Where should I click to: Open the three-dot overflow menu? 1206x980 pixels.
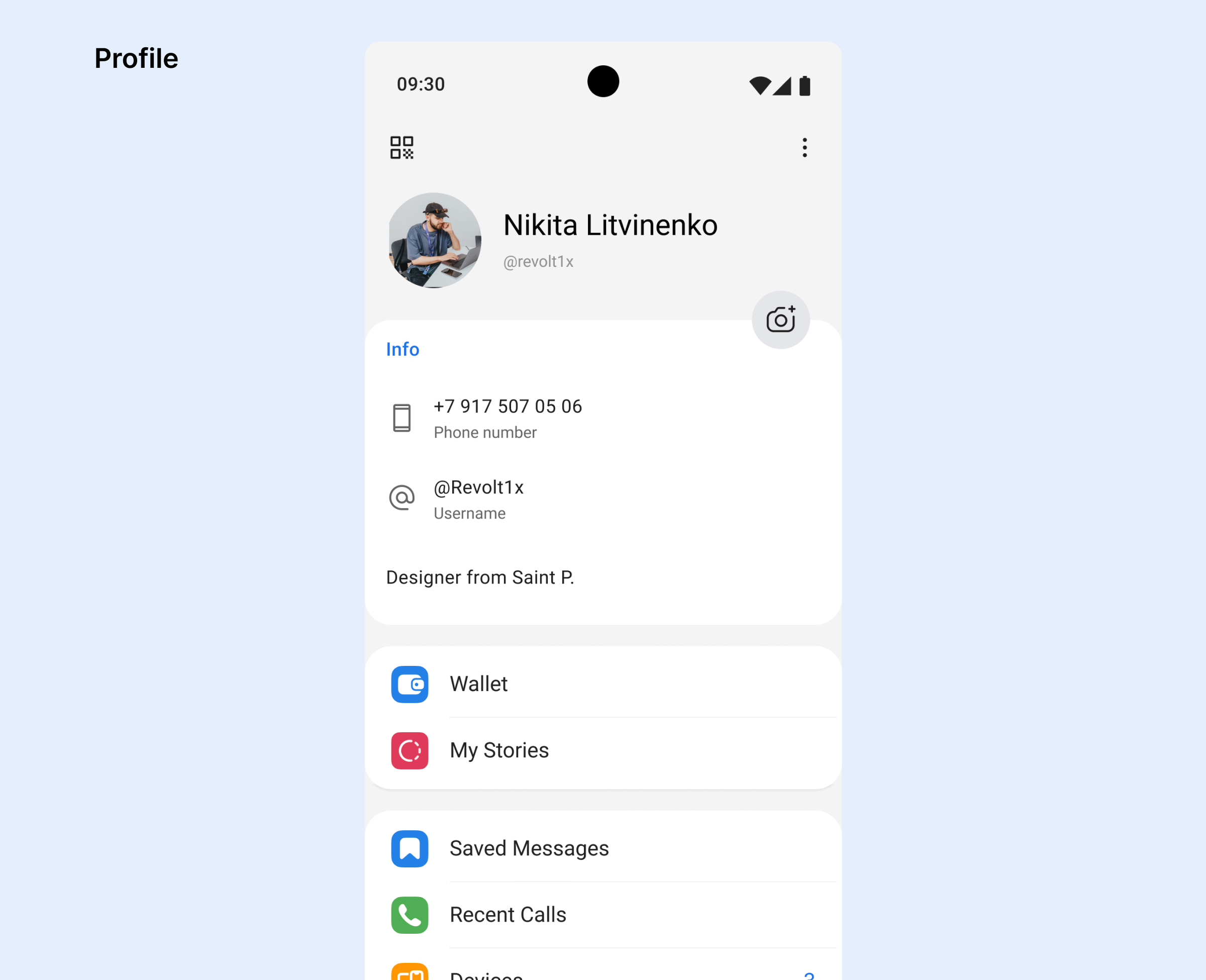click(x=804, y=147)
